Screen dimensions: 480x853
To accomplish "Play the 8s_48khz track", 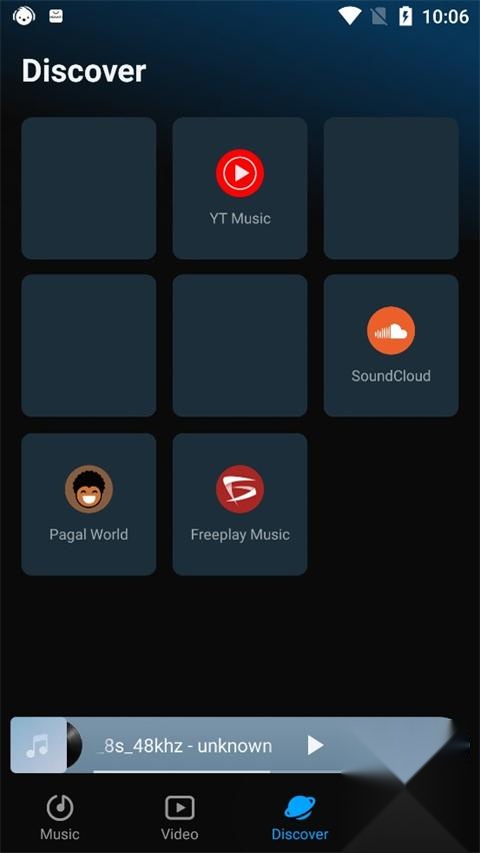I will click(315, 745).
